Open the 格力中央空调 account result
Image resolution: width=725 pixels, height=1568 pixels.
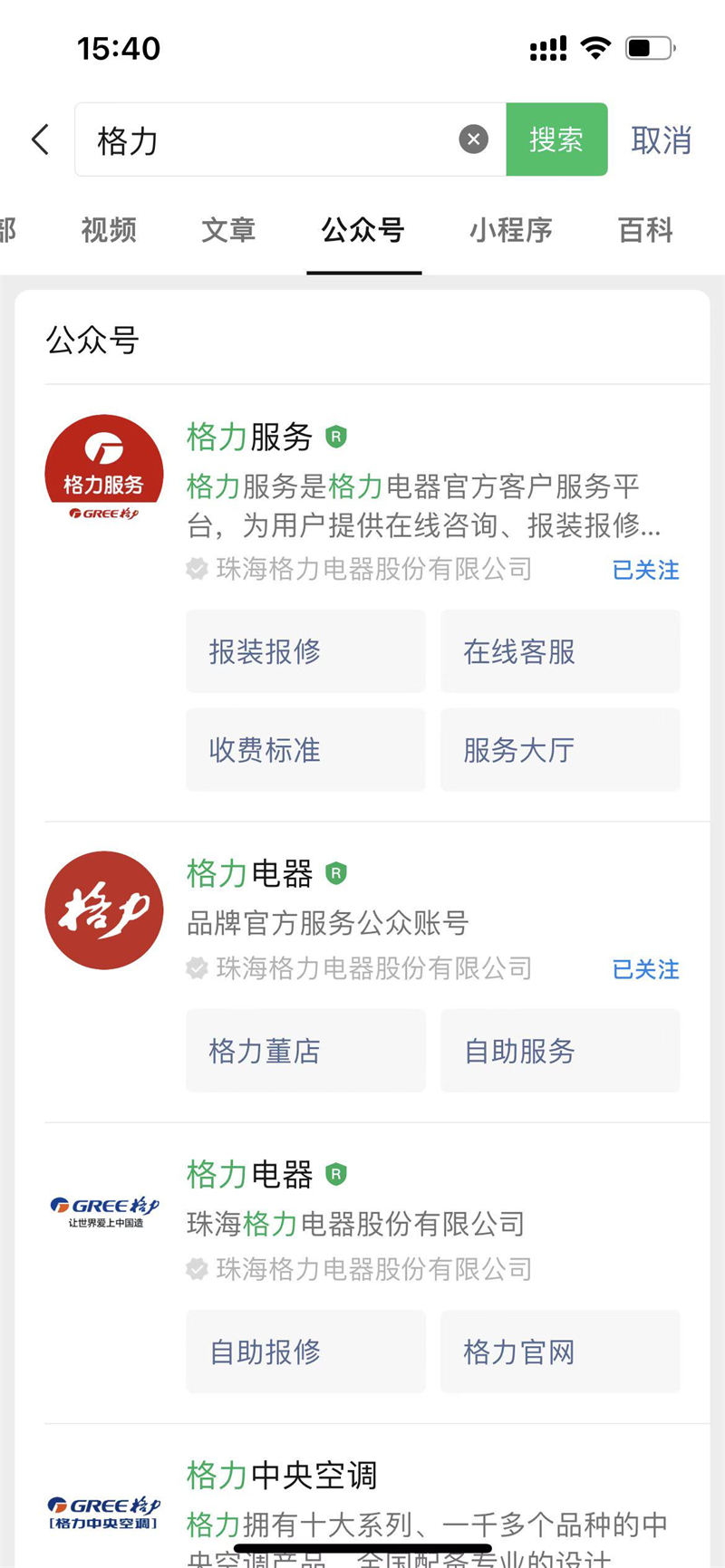(x=282, y=1476)
